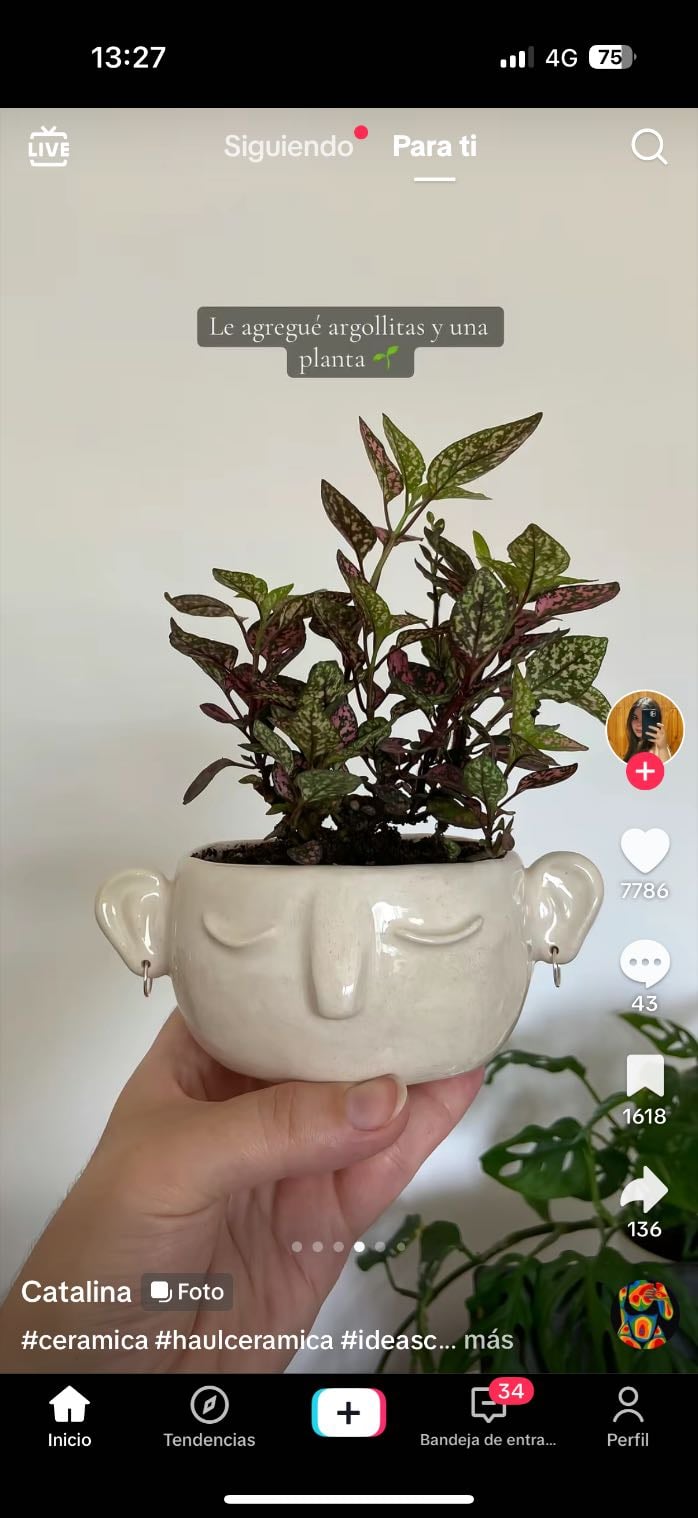Open the comments bubble
Image resolution: width=698 pixels, height=1518 pixels.
645,963
